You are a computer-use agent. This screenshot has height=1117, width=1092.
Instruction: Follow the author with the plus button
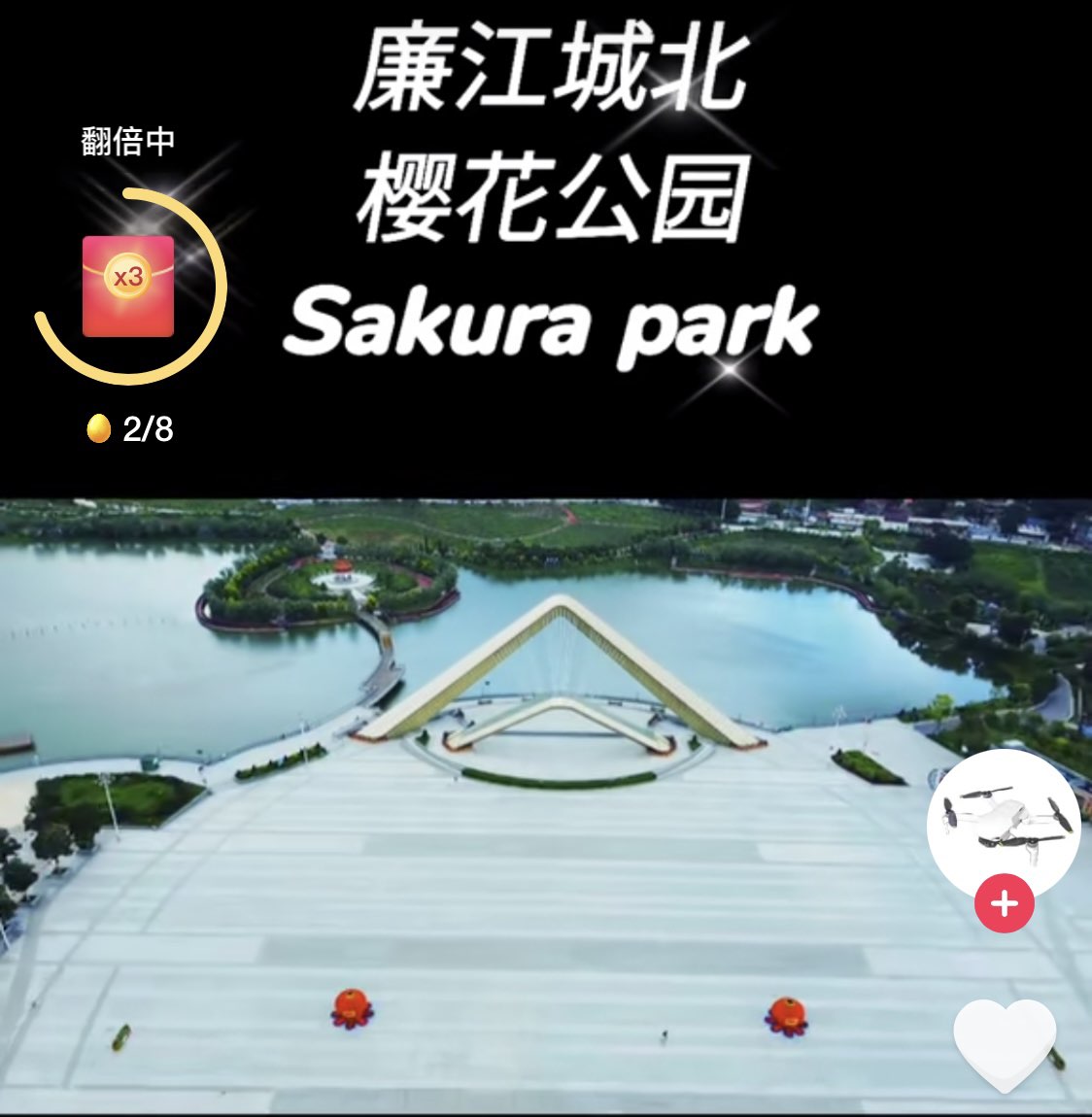pos(1004,903)
